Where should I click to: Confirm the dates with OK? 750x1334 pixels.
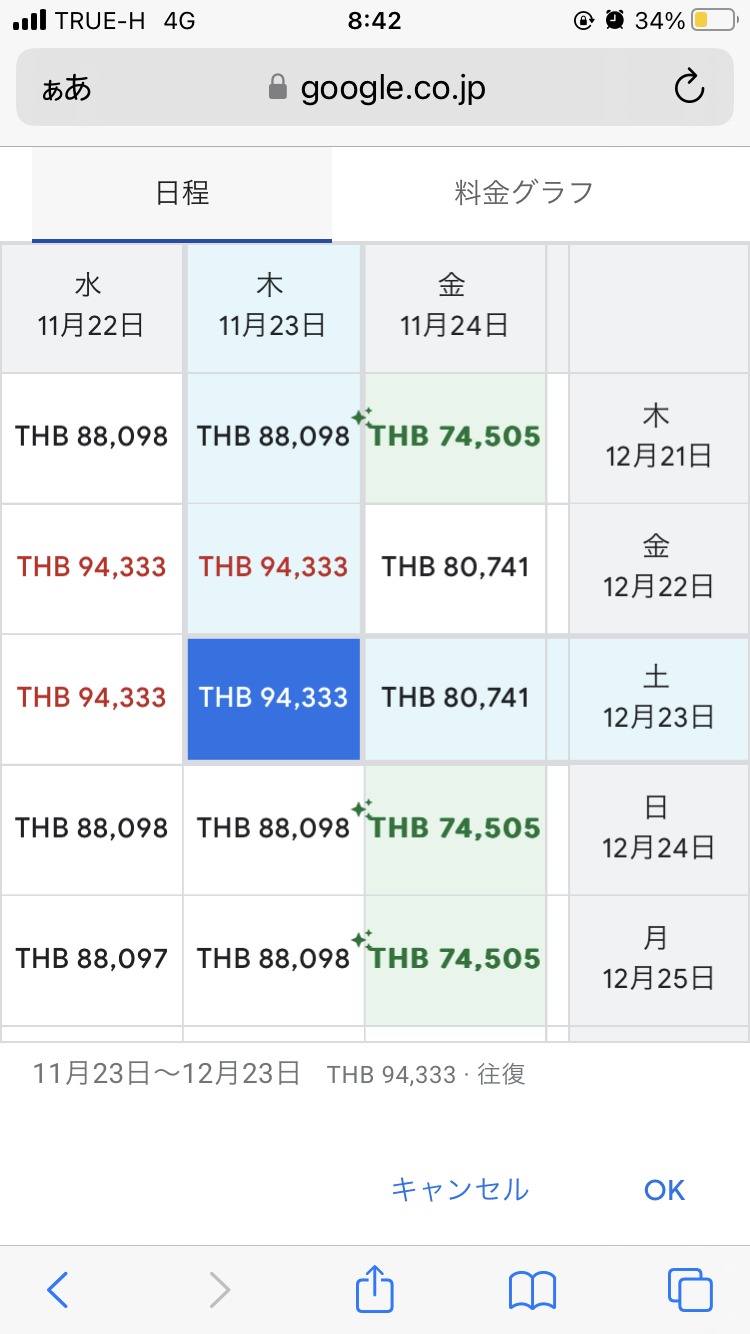[x=664, y=1189]
